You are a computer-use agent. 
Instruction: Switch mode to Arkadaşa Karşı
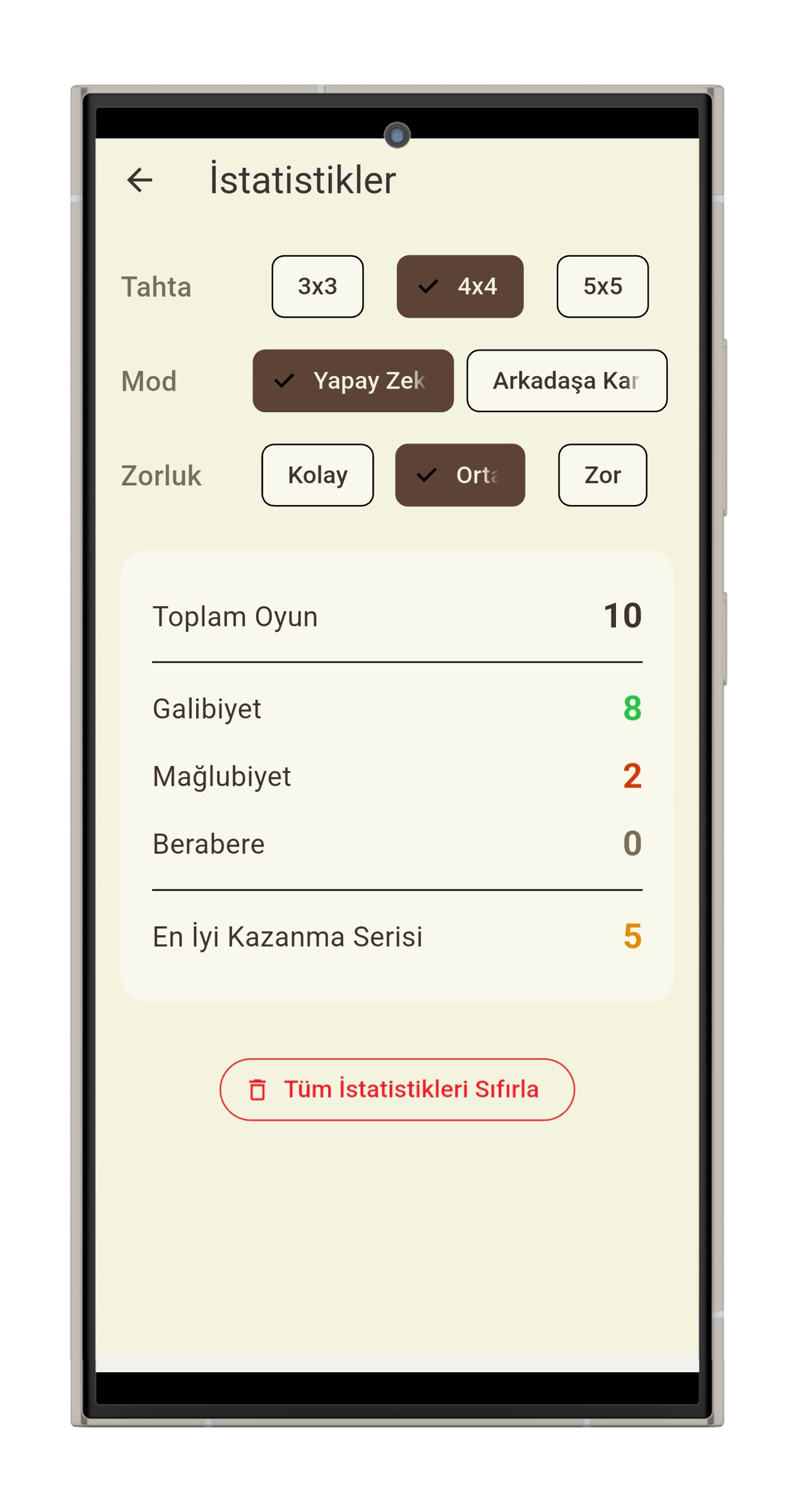567,381
